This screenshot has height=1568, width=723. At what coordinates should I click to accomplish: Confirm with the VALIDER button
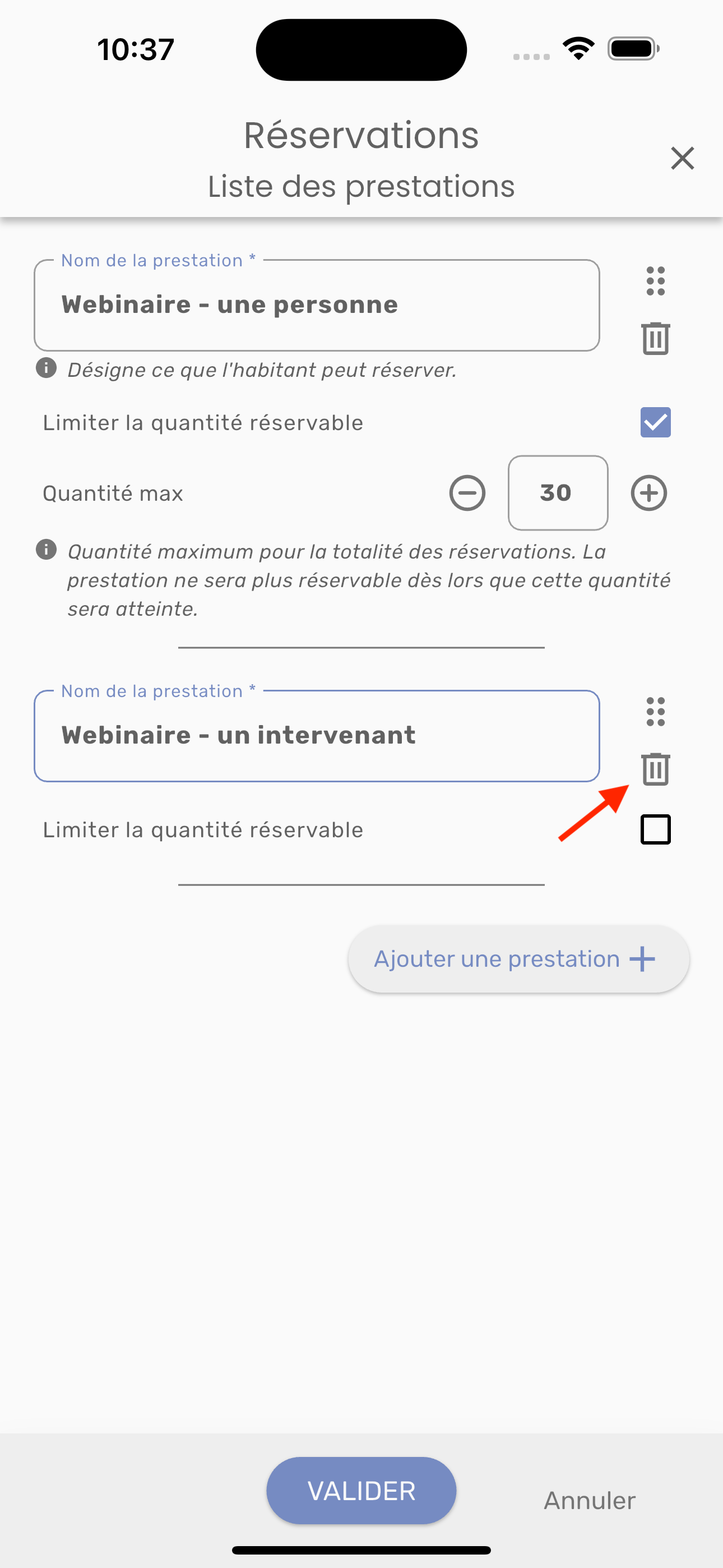[361, 1491]
